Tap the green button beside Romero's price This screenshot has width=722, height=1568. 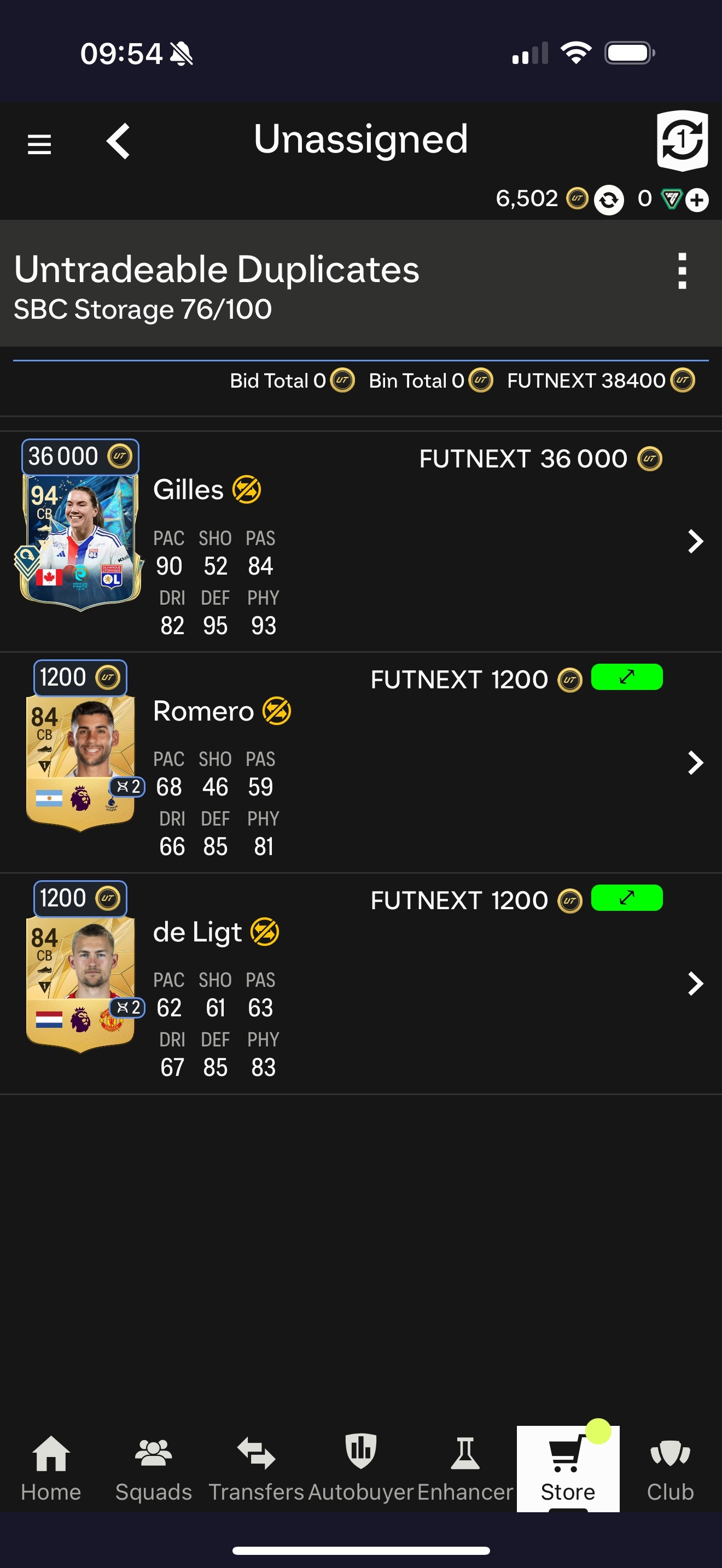[x=626, y=677]
